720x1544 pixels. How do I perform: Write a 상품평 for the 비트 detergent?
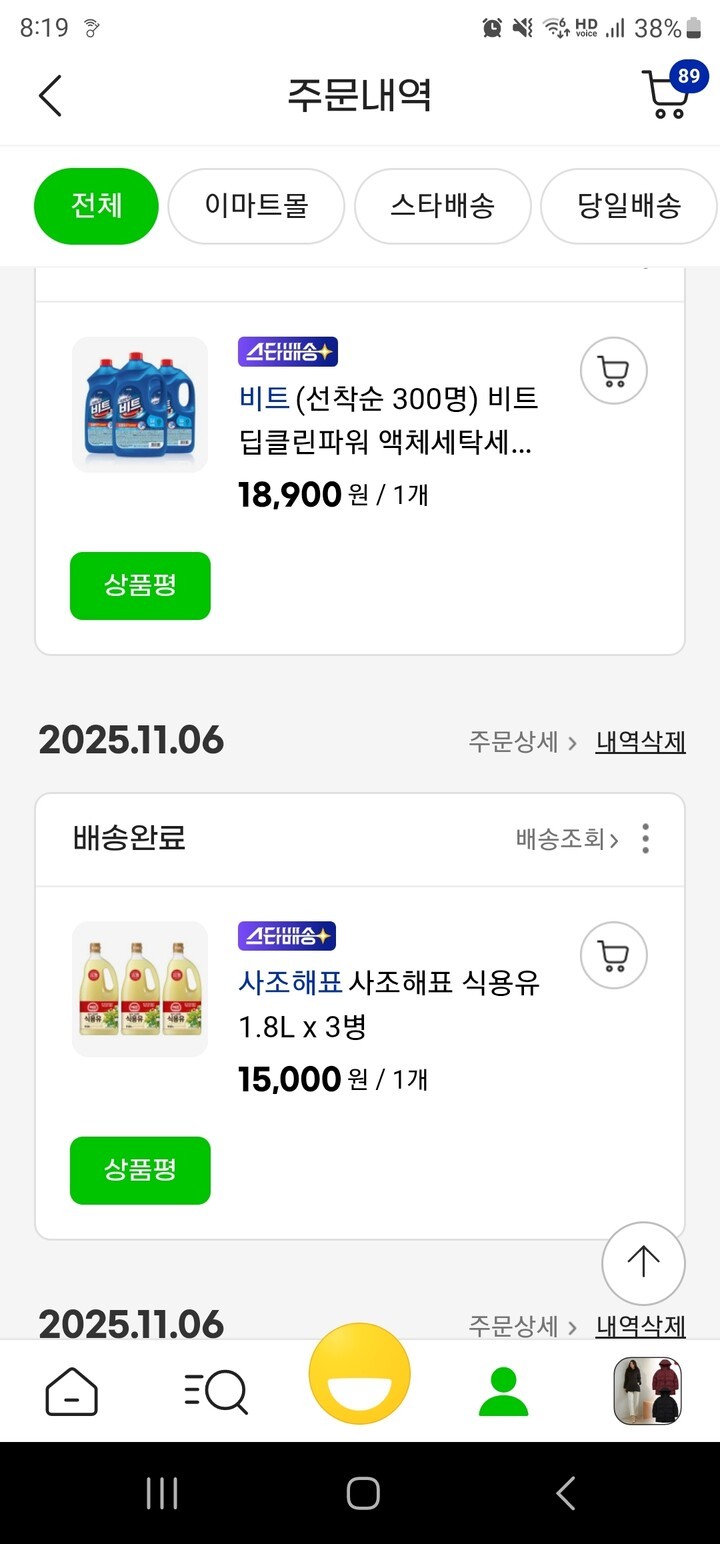click(140, 586)
